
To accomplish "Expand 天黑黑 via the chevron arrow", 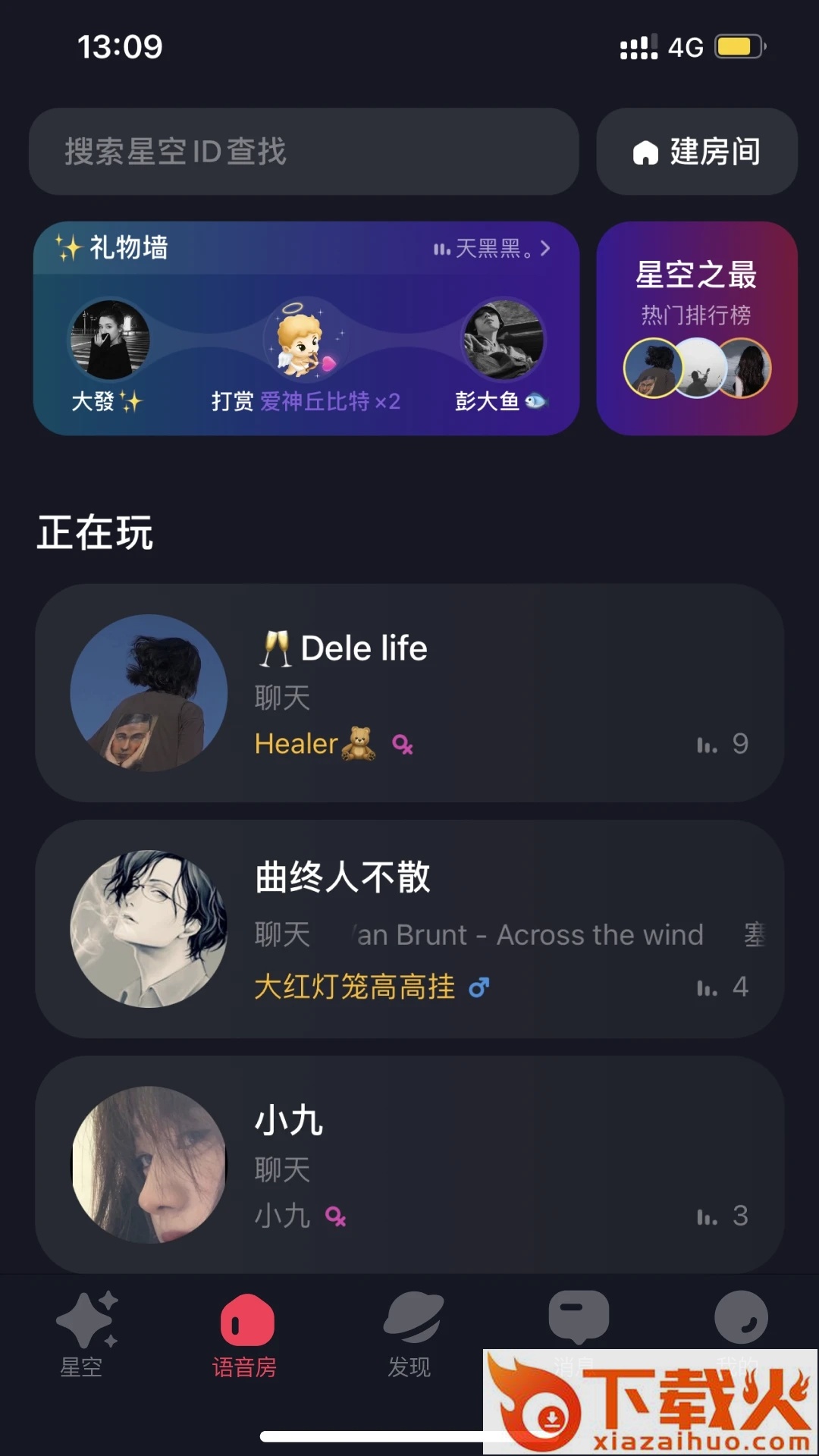I will click(544, 249).
